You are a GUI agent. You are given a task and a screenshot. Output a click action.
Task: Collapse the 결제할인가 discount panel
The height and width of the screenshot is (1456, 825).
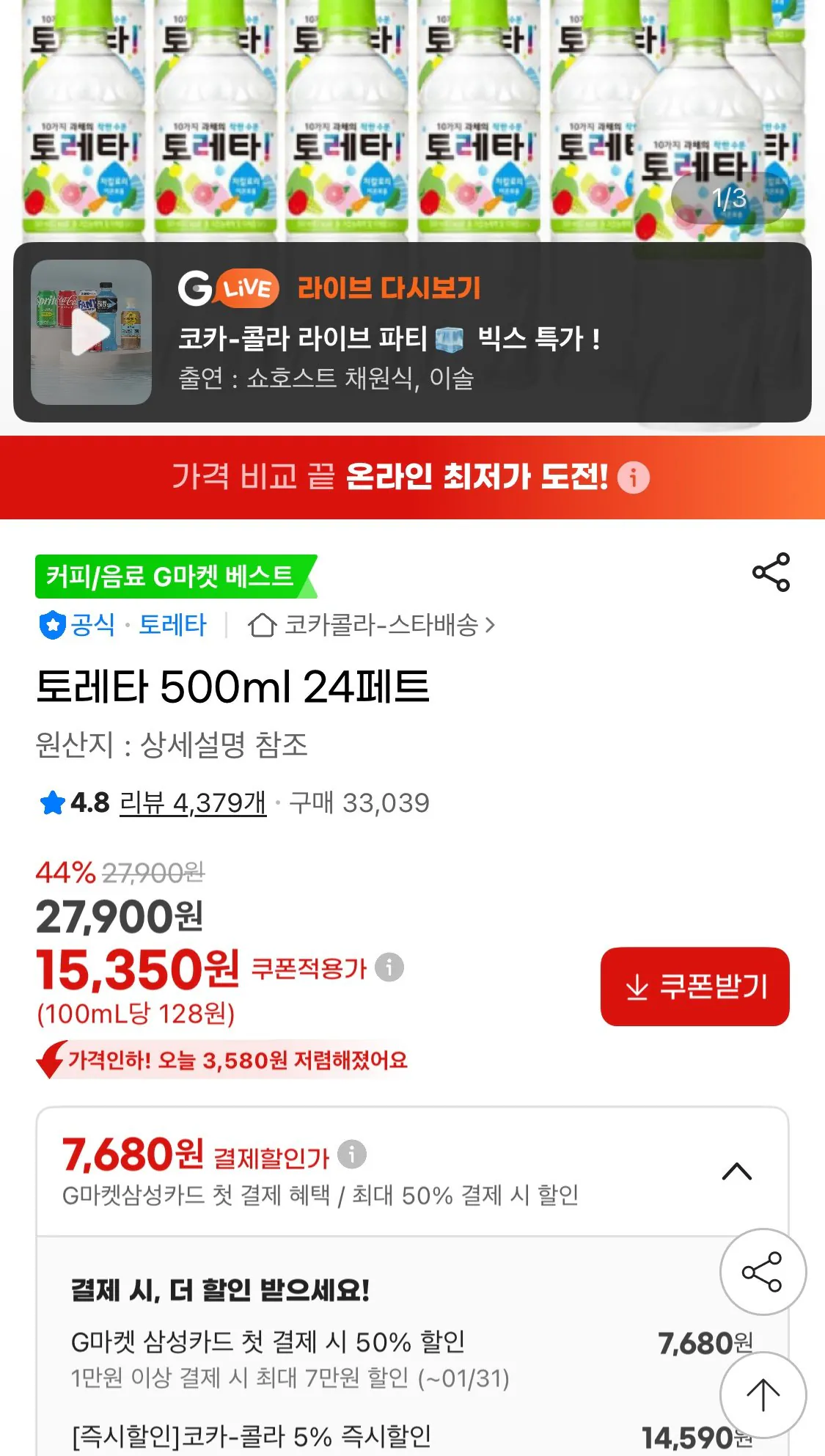[736, 1171]
